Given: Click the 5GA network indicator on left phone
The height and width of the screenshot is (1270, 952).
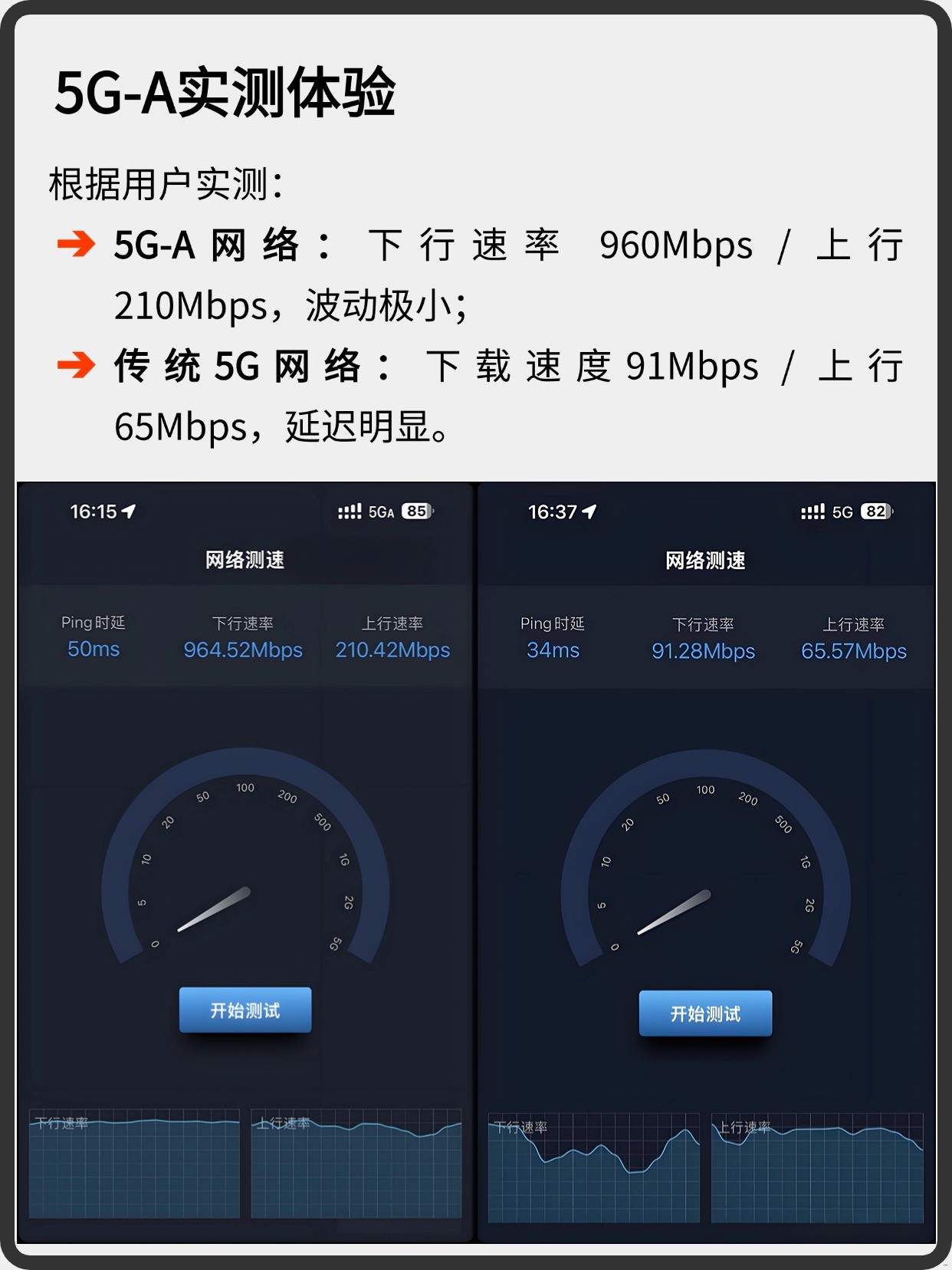Looking at the screenshot, I should [382, 511].
